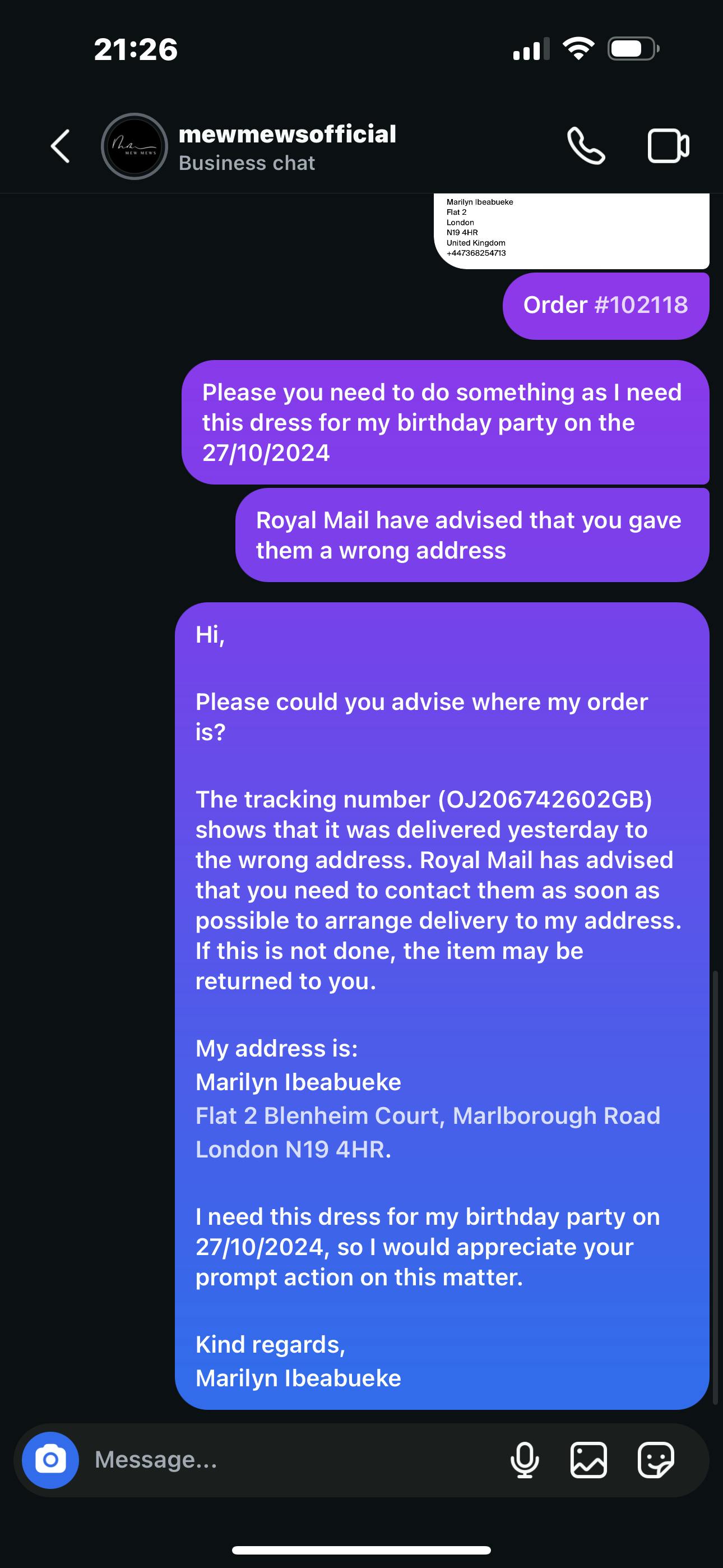Open the sent address image attachment

[572, 230]
